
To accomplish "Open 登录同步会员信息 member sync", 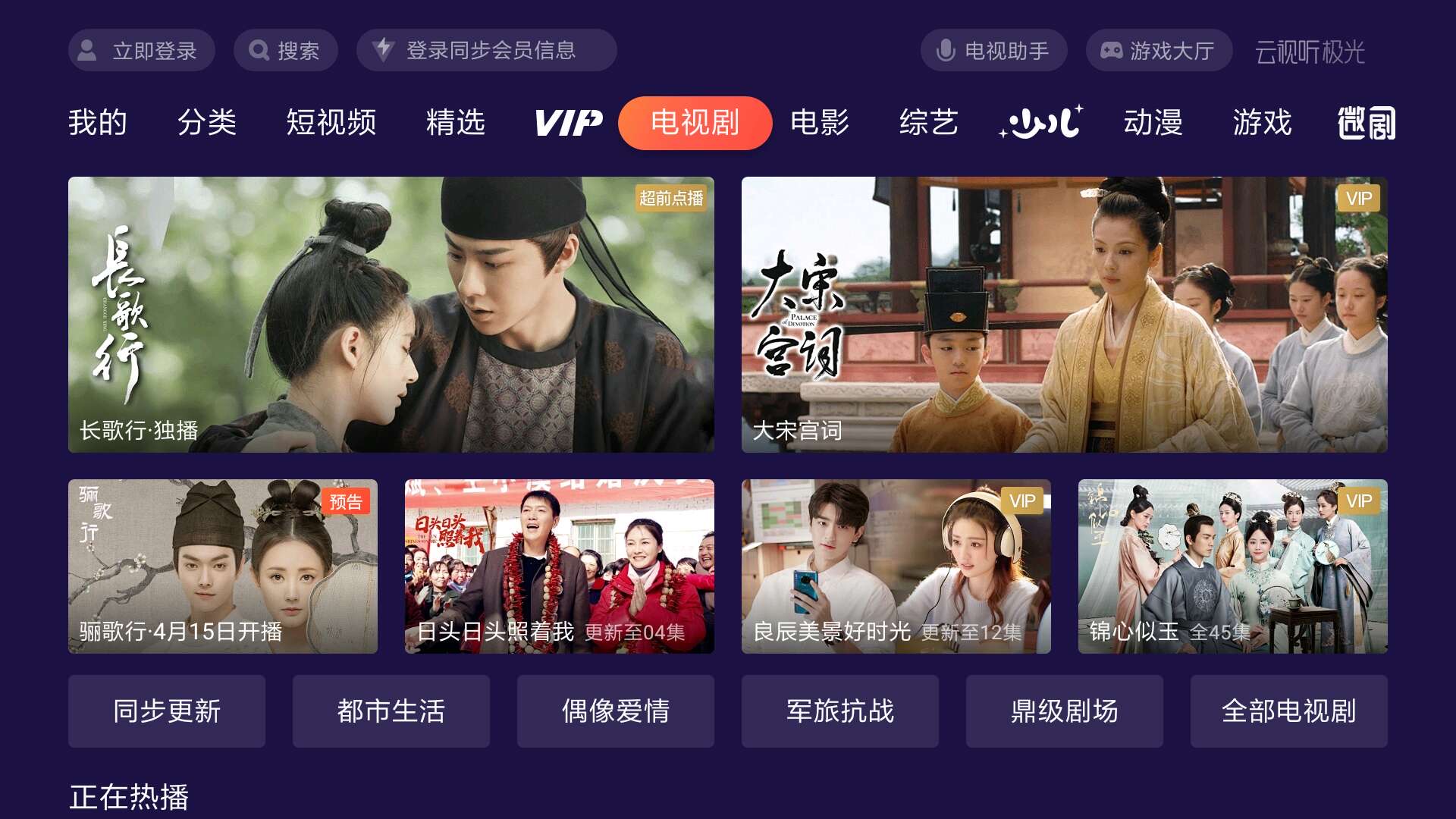I will pyautogui.click(x=486, y=51).
